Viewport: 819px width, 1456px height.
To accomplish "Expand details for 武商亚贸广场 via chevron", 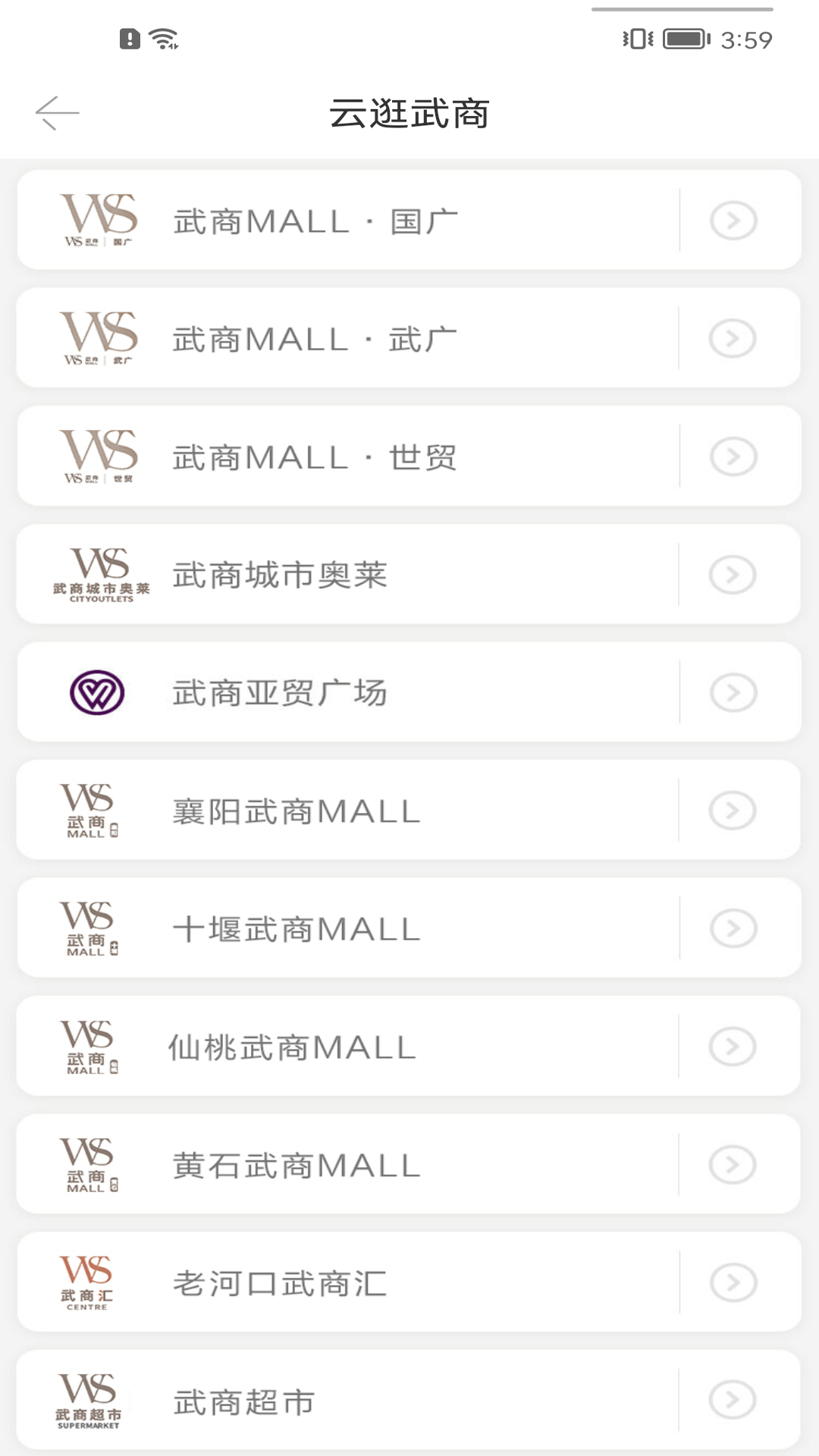I will 733,692.
